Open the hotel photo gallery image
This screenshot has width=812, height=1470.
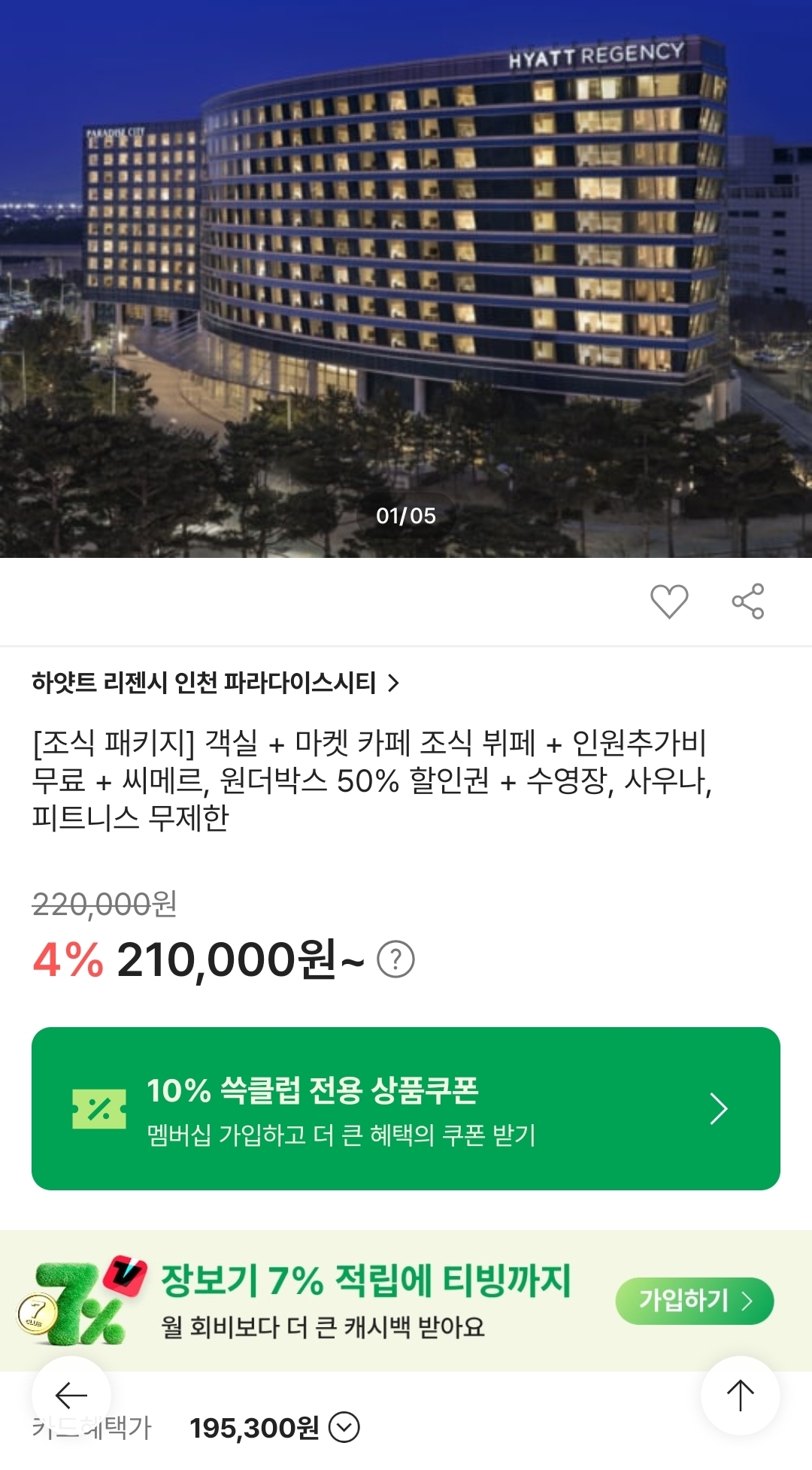[406, 278]
